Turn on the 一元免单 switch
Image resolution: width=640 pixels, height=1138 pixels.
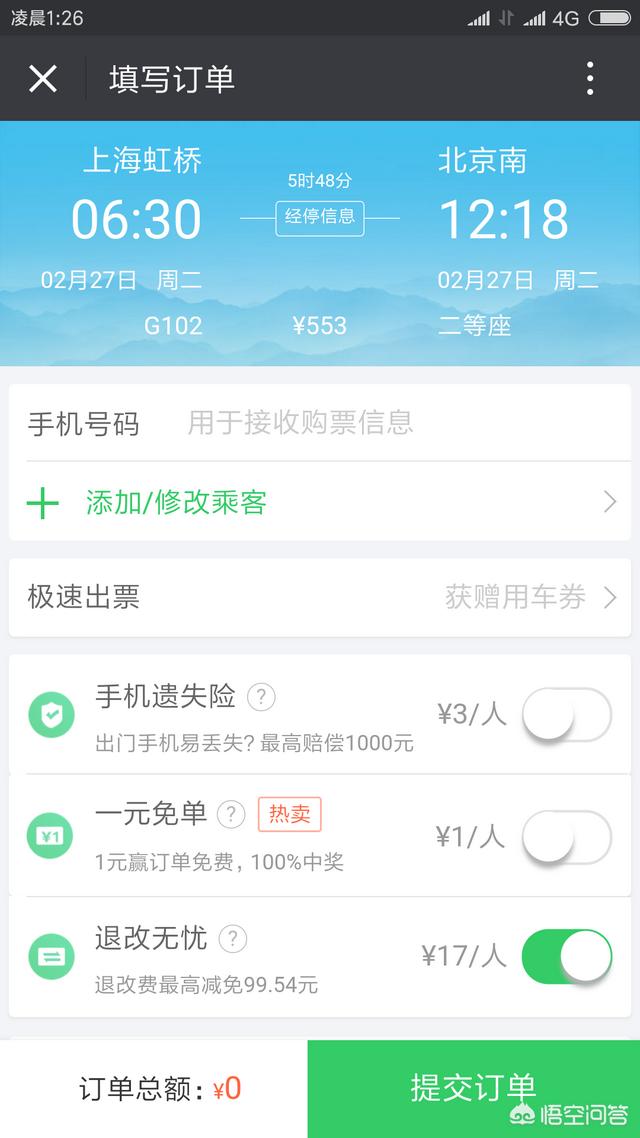(566, 836)
